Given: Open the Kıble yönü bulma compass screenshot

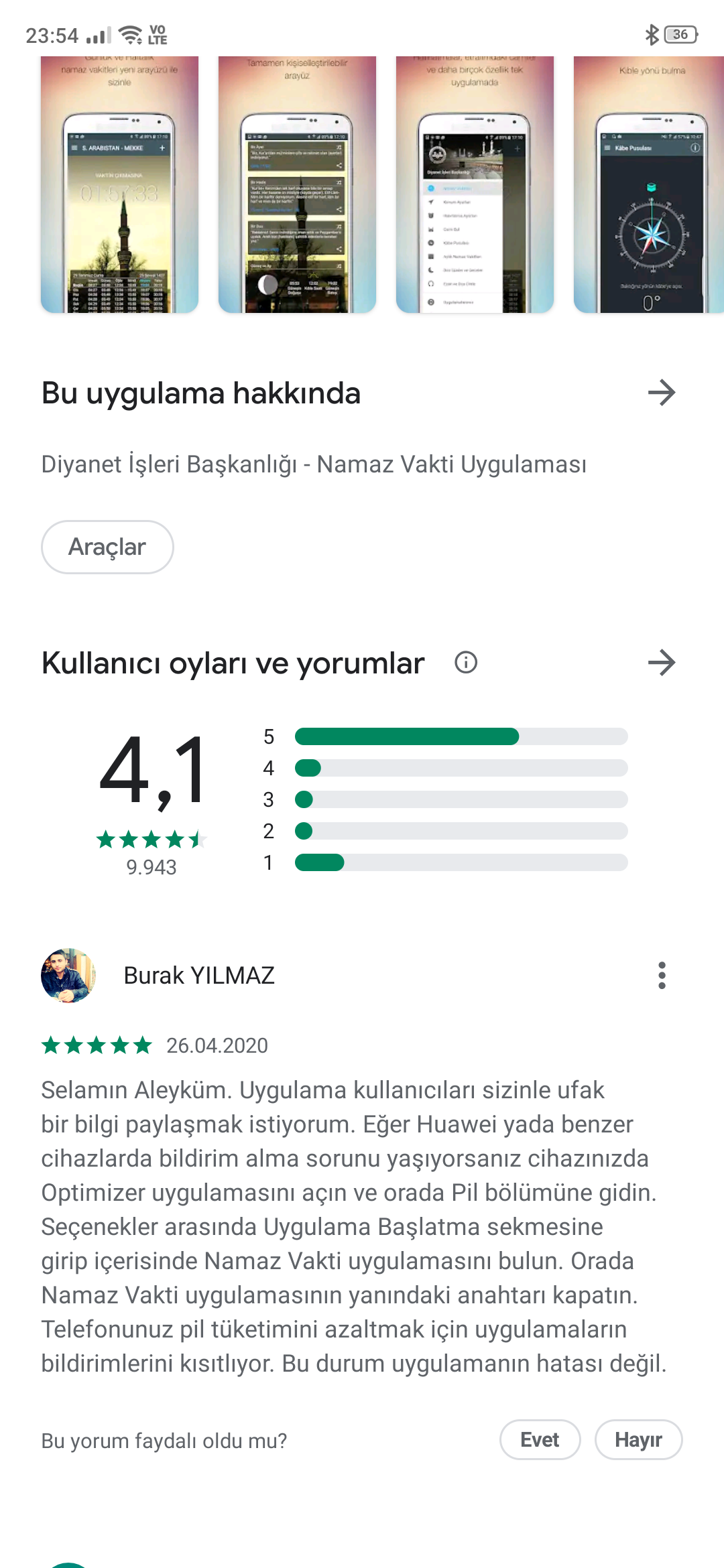Looking at the screenshot, I should (649, 185).
